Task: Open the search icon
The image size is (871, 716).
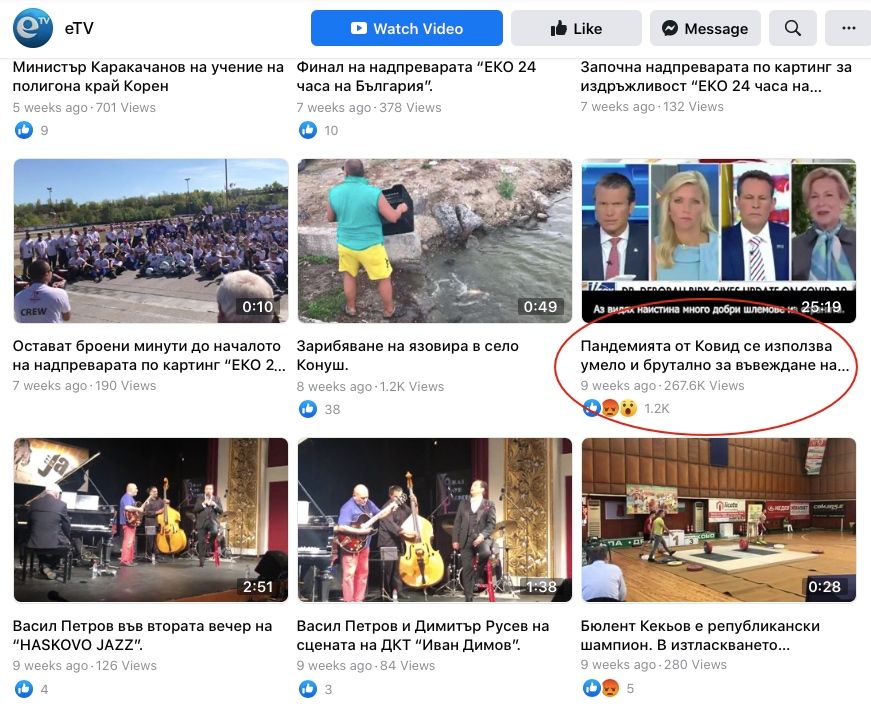Action: tap(793, 28)
